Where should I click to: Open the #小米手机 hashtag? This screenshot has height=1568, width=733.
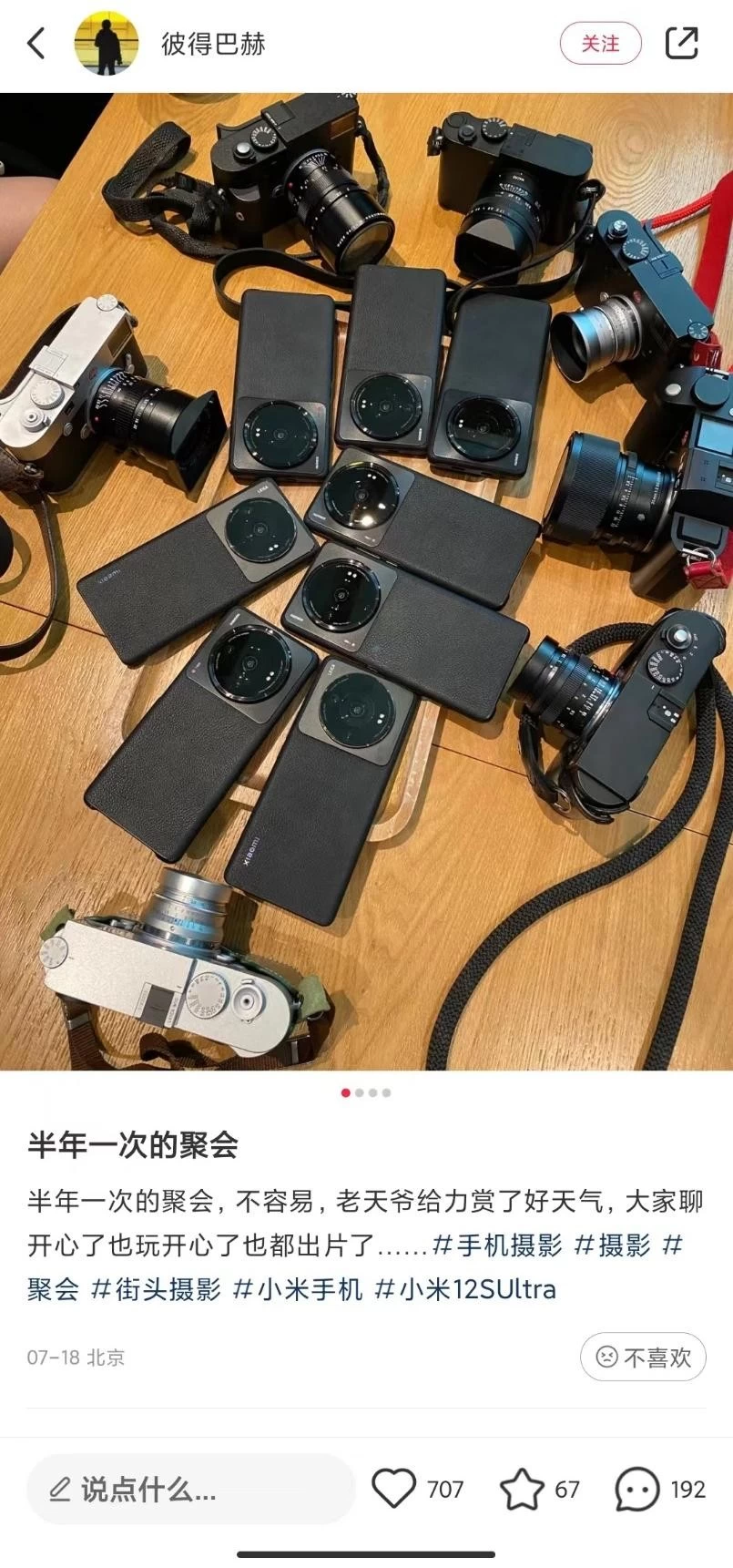(x=299, y=1289)
